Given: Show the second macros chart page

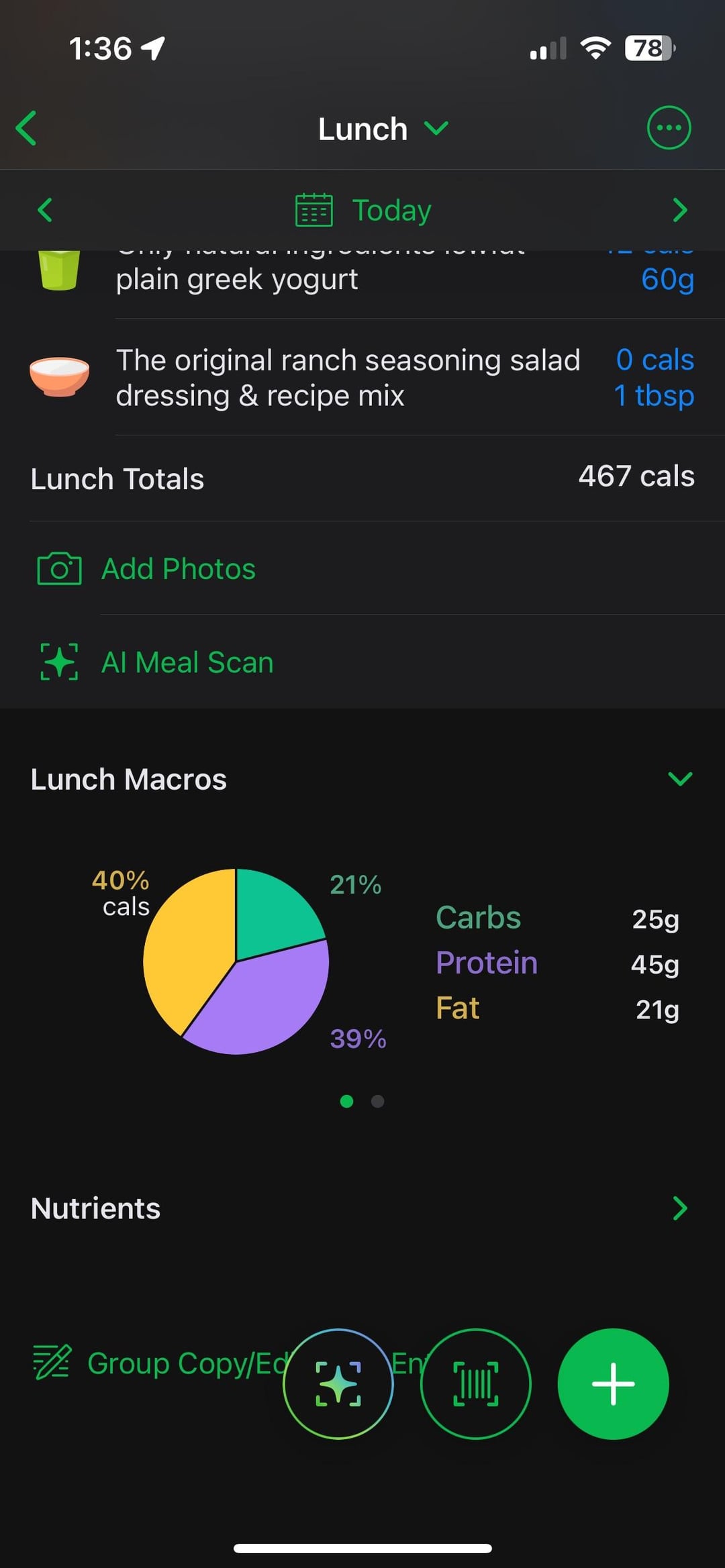Looking at the screenshot, I should coord(378,1101).
